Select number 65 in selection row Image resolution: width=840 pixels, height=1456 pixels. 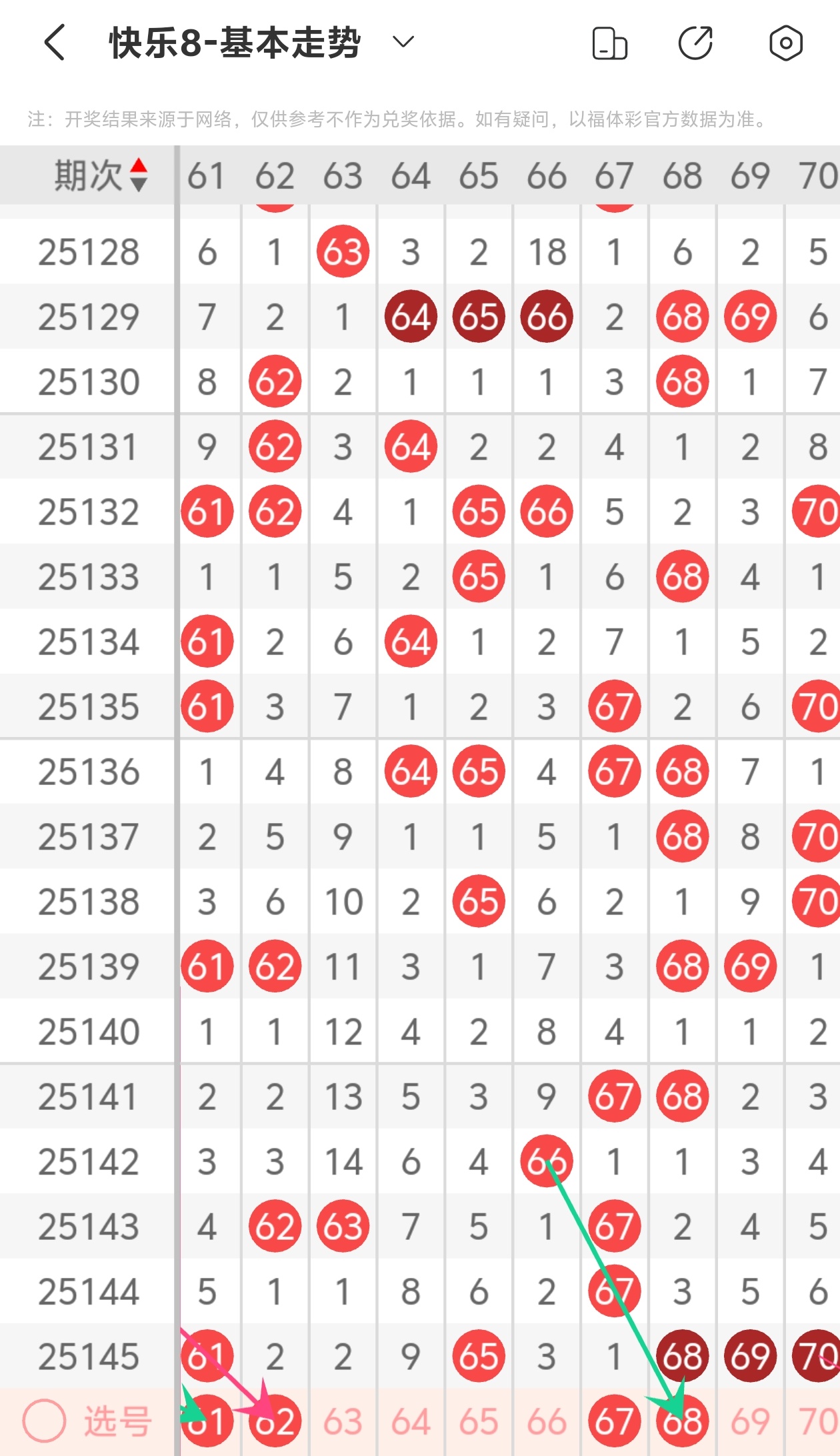pyautogui.click(x=479, y=1421)
